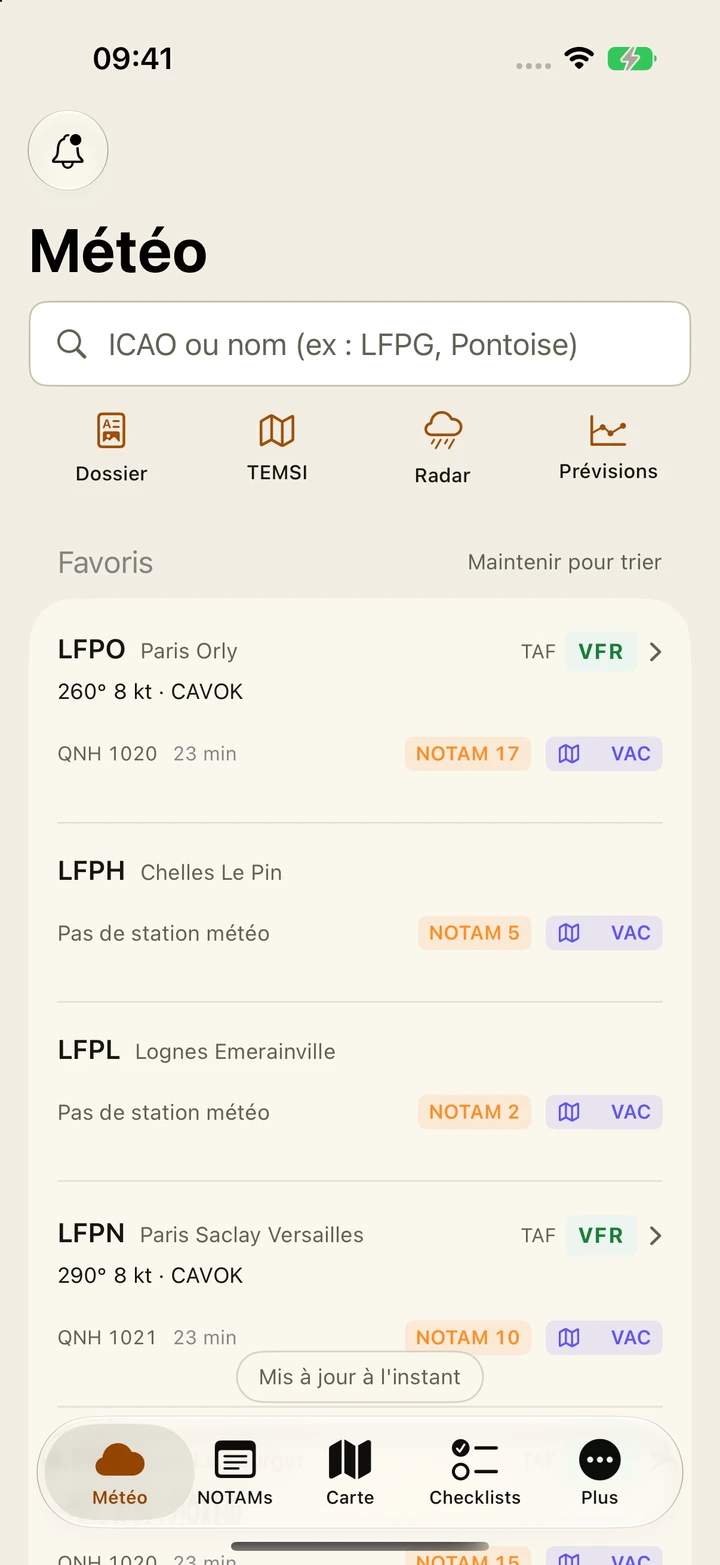720x1565 pixels.
Task: View NOTAM 5 for Chelles Le Pin
Action: 474,933
